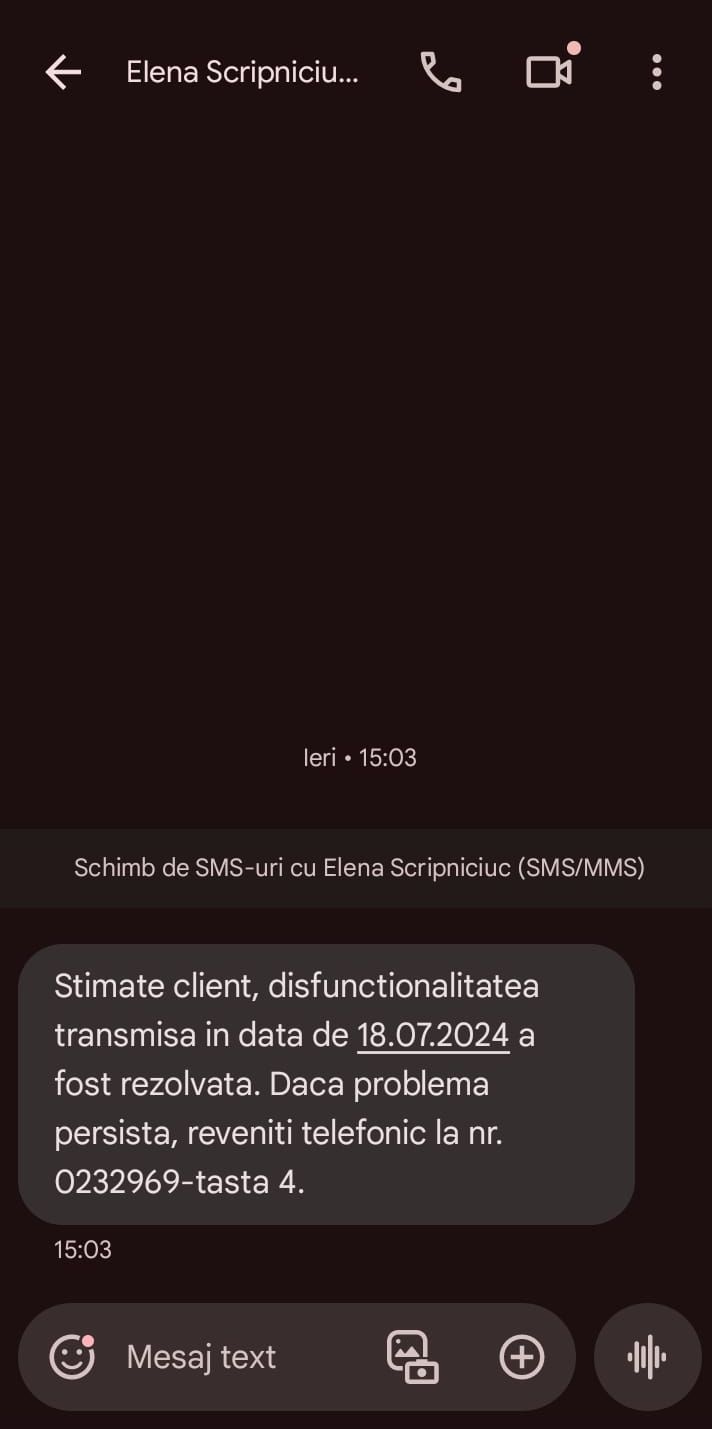Open the overflow menu
Viewport: 712px width, 1429px height.
point(657,72)
